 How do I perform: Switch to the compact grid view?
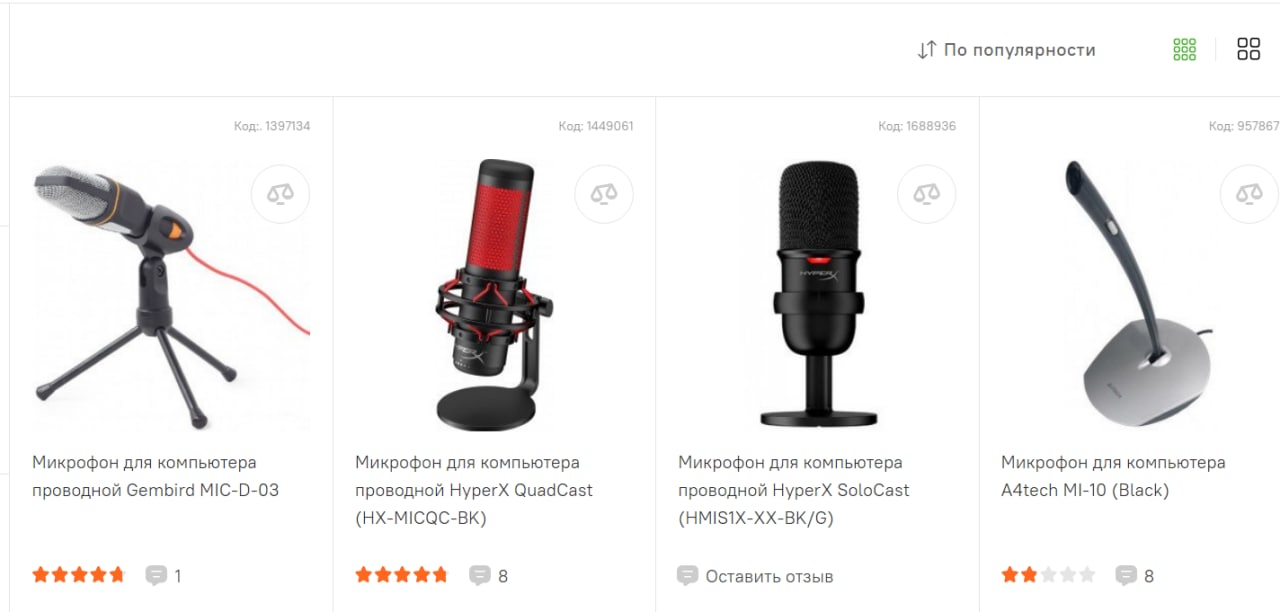click(x=1184, y=50)
